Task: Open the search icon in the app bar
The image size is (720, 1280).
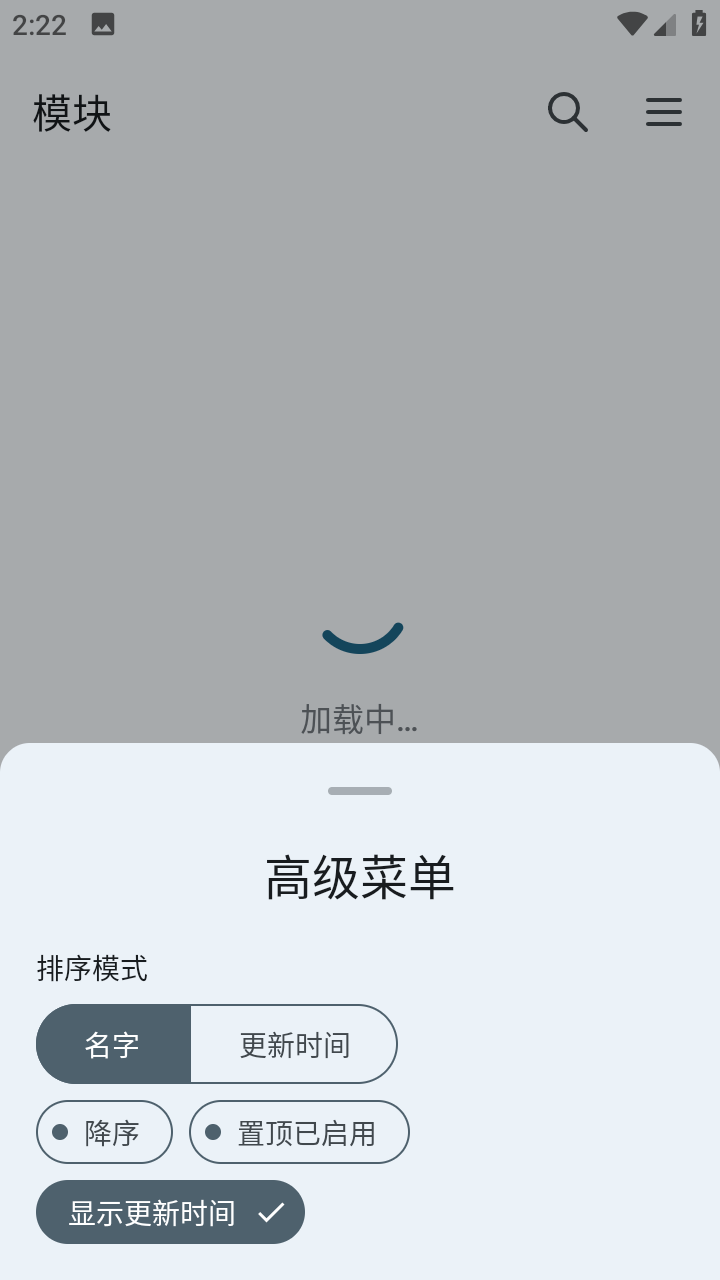Action: (x=567, y=112)
